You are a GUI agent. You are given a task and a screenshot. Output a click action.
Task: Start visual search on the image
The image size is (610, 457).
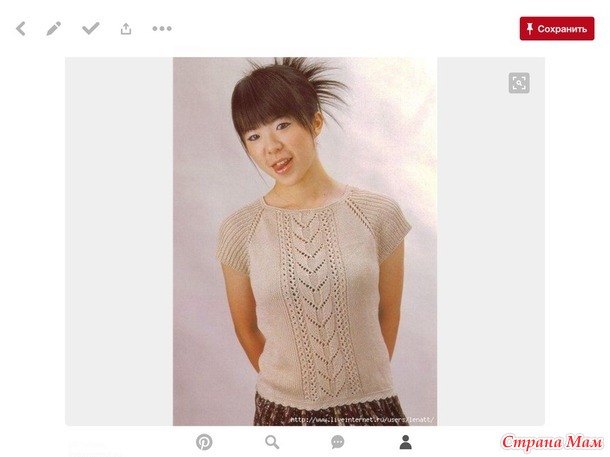(518, 83)
